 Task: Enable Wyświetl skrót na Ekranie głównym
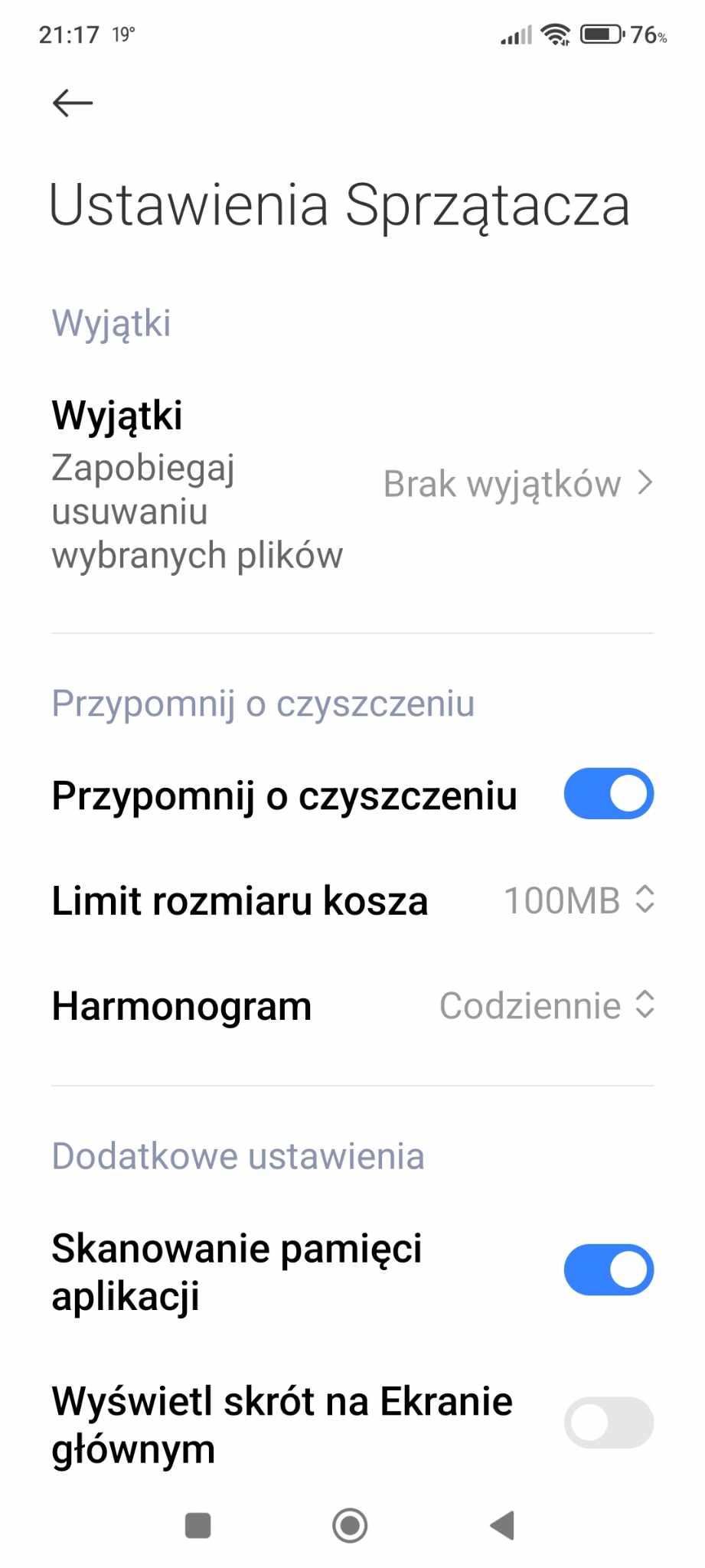click(609, 1423)
